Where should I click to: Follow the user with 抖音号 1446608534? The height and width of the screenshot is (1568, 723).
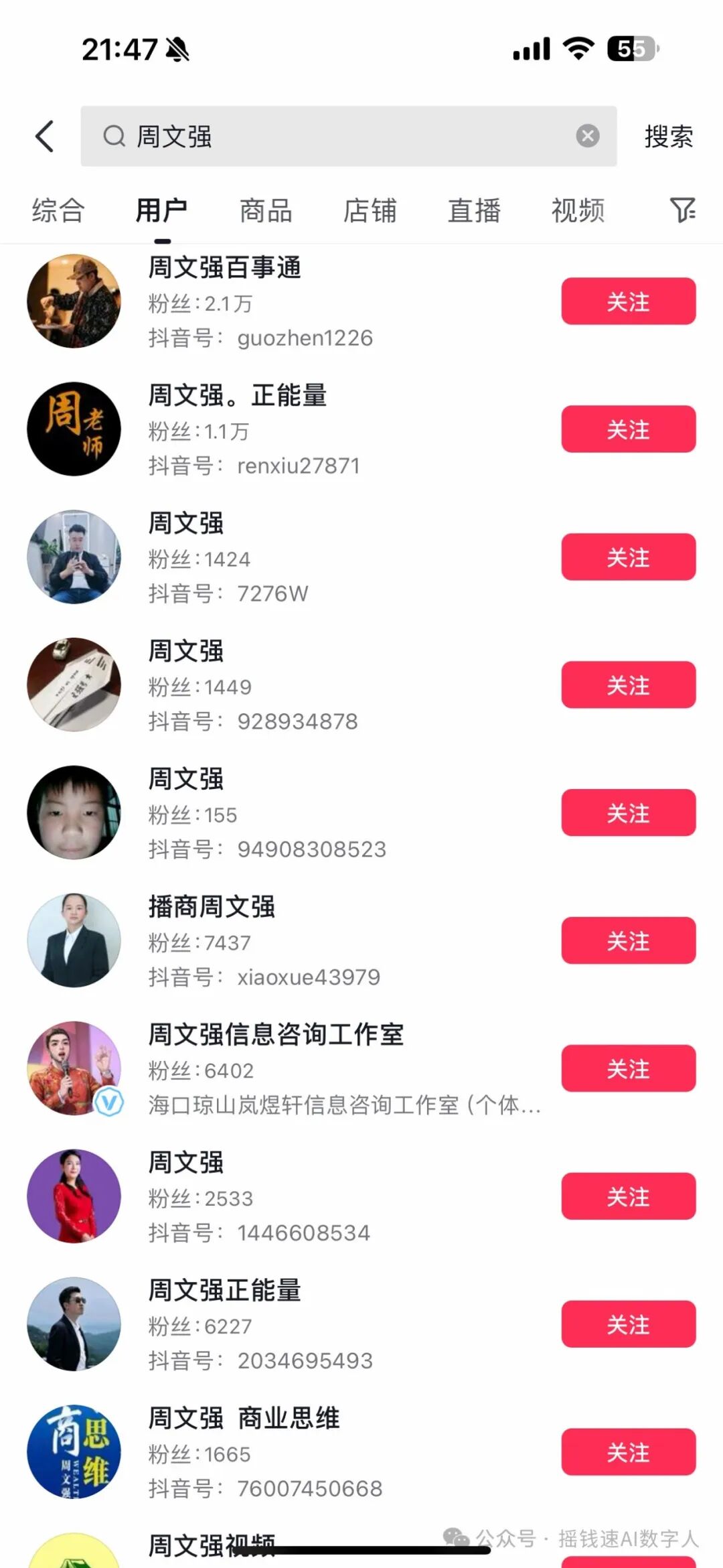[x=628, y=1197]
